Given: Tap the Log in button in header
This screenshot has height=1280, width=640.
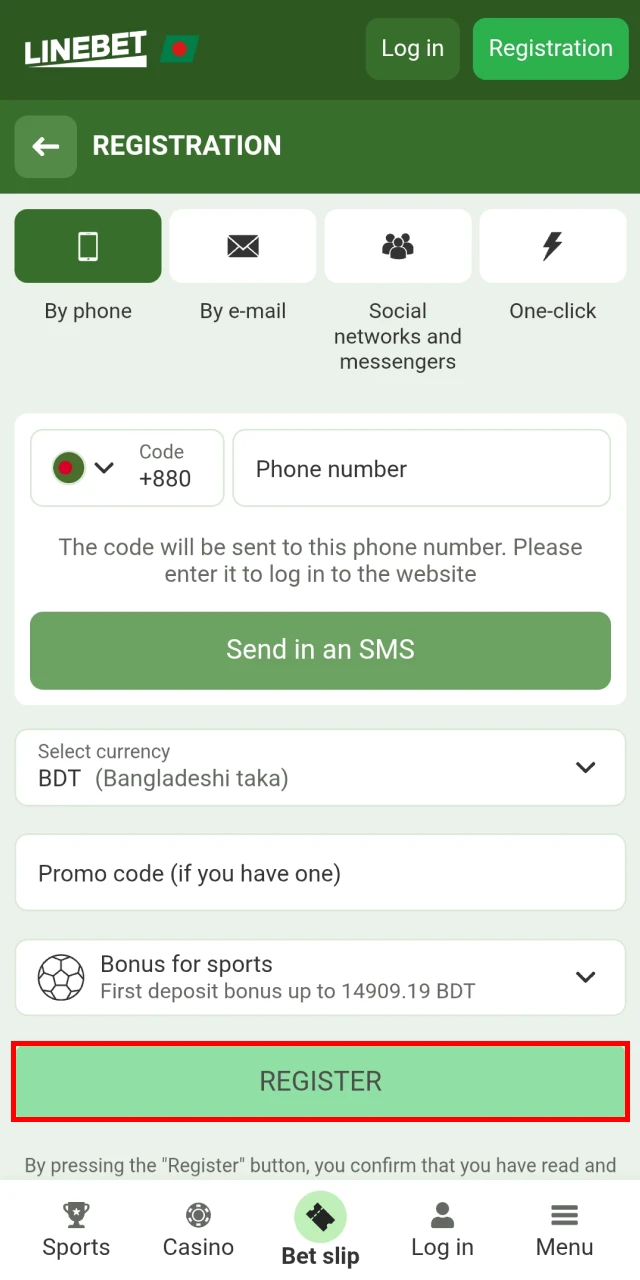Looking at the screenshot, I should 412,49.
